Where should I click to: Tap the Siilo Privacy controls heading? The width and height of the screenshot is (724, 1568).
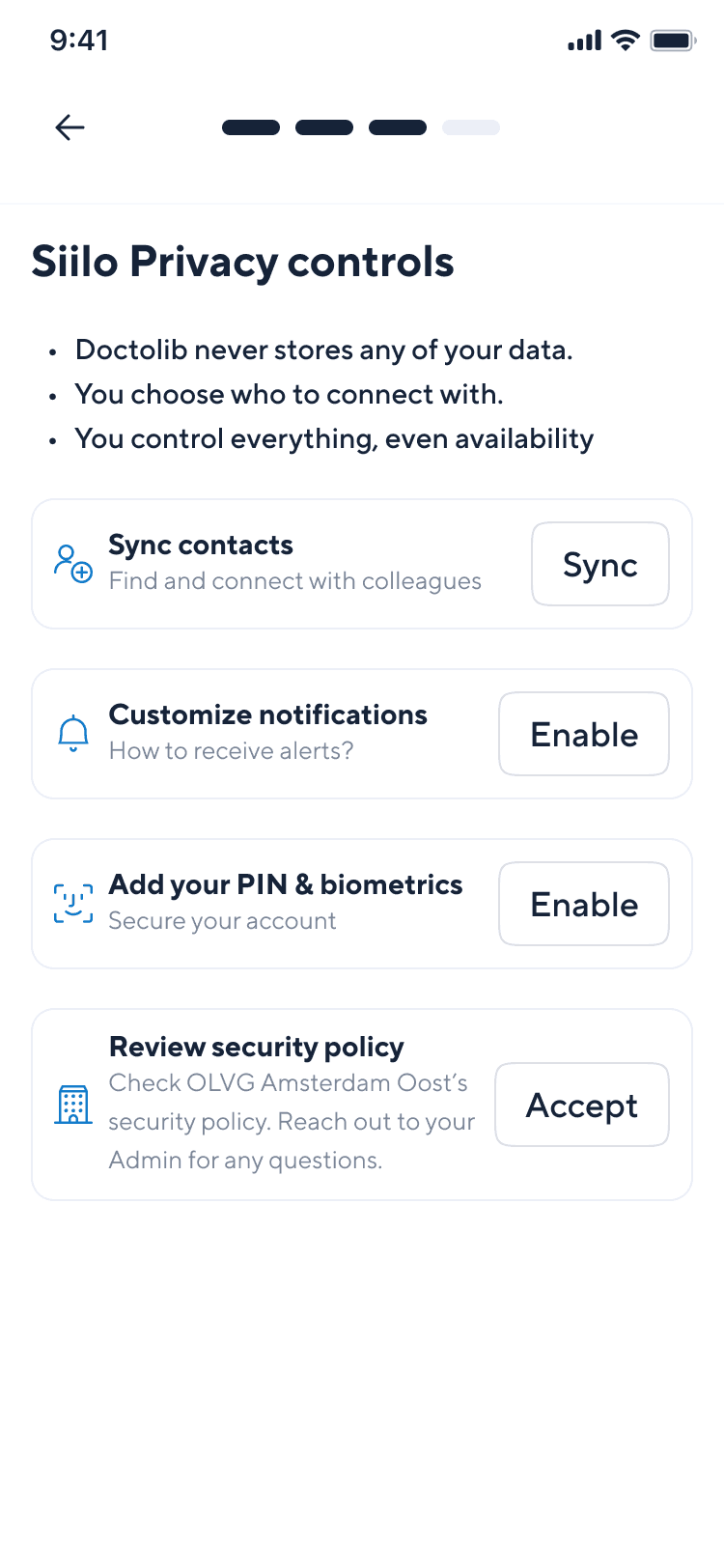tap(243, 262)
